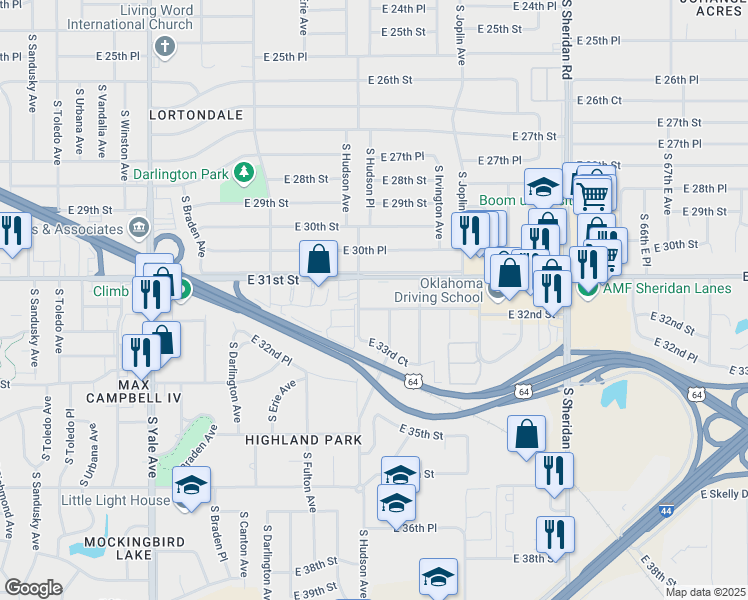Tap the shopping bag marker near E 35th St

526,434
